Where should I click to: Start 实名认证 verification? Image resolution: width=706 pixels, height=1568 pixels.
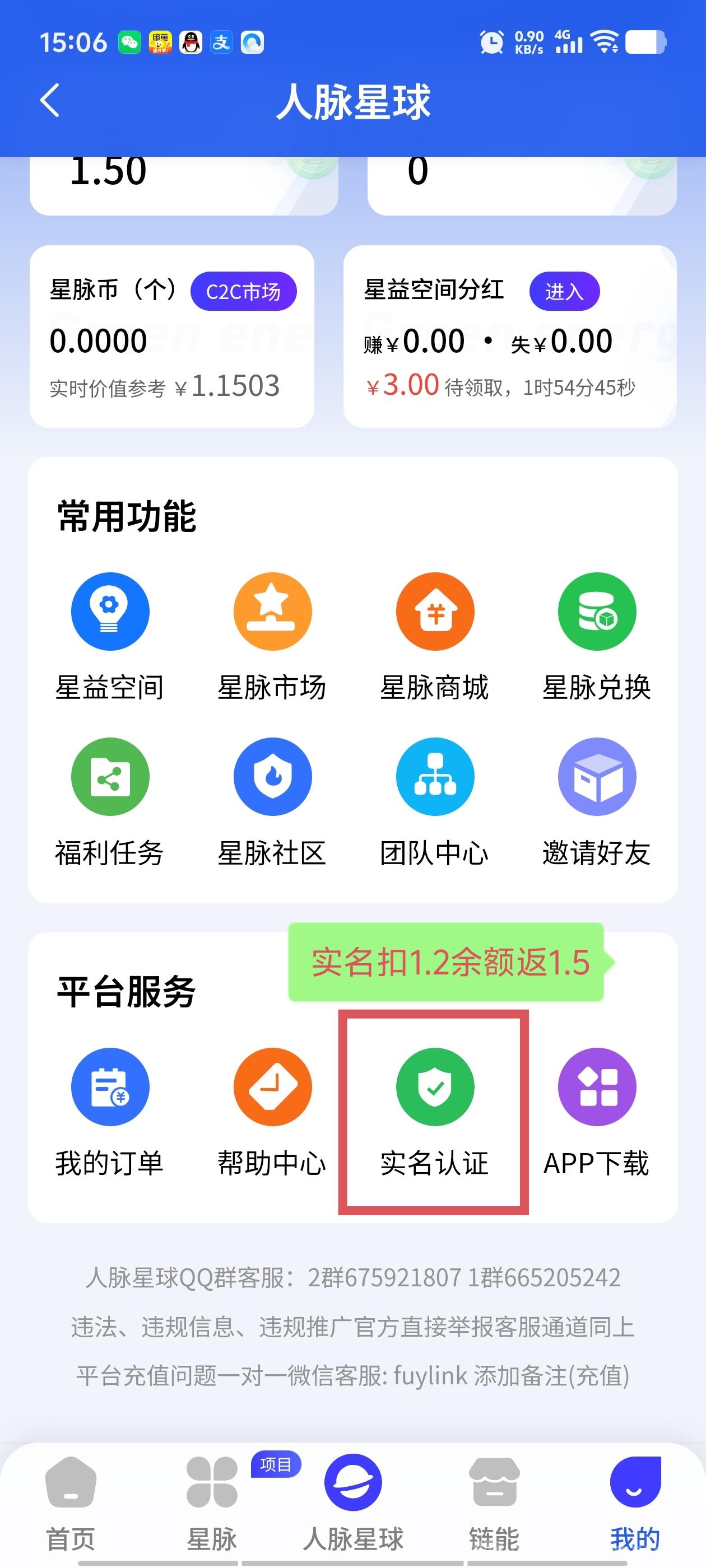coord(434,1113)
